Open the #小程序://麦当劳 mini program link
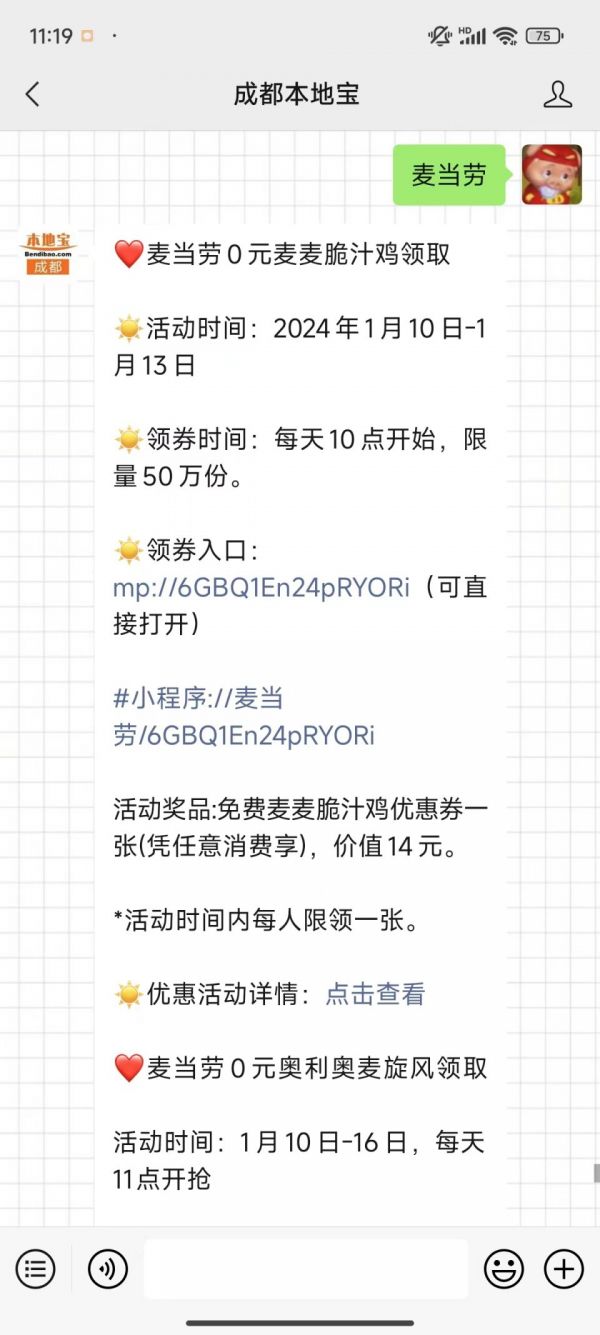600x1335 pixels. coord(243,716)
